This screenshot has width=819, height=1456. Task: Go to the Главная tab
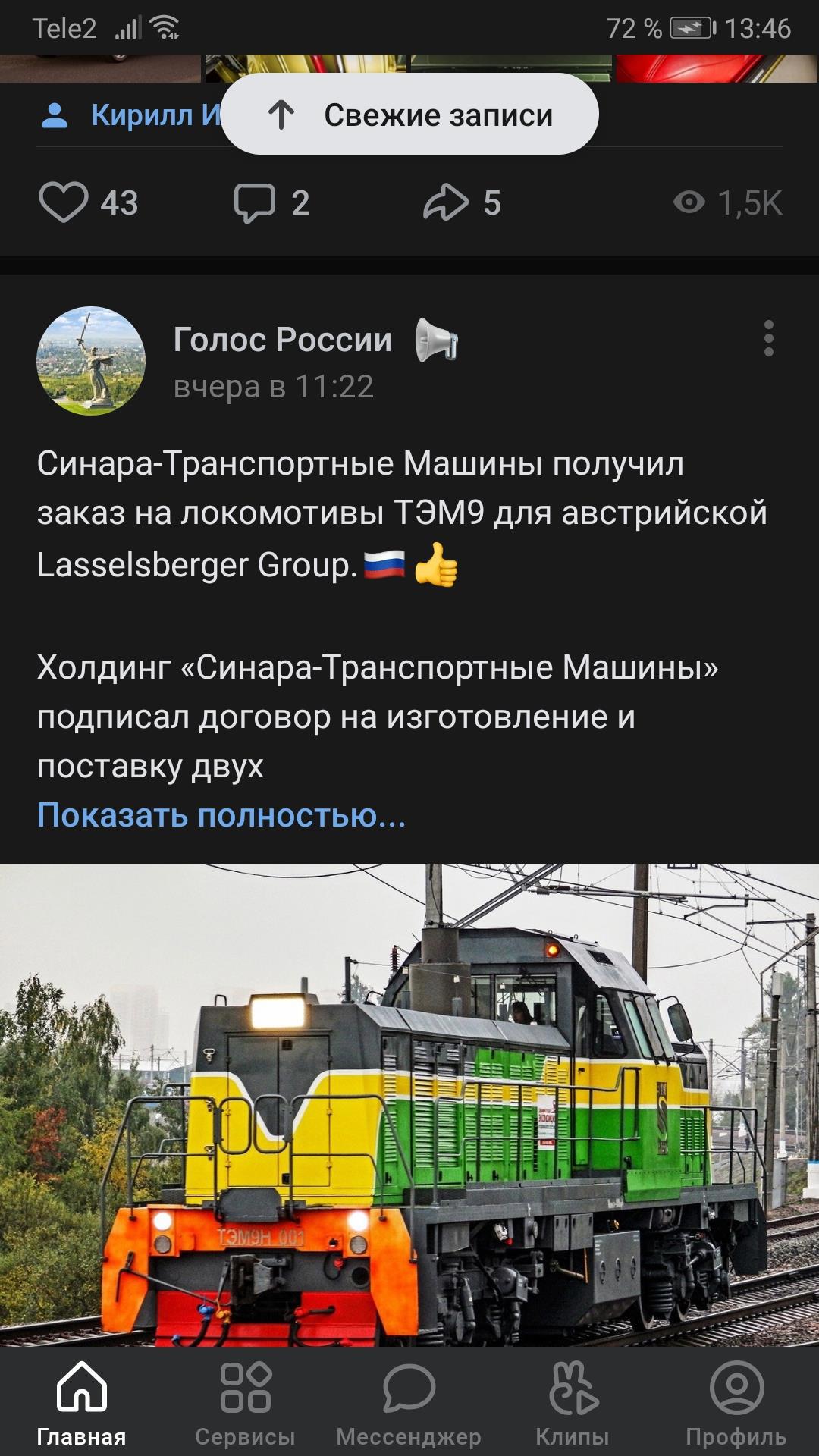tap(82, 1401)
